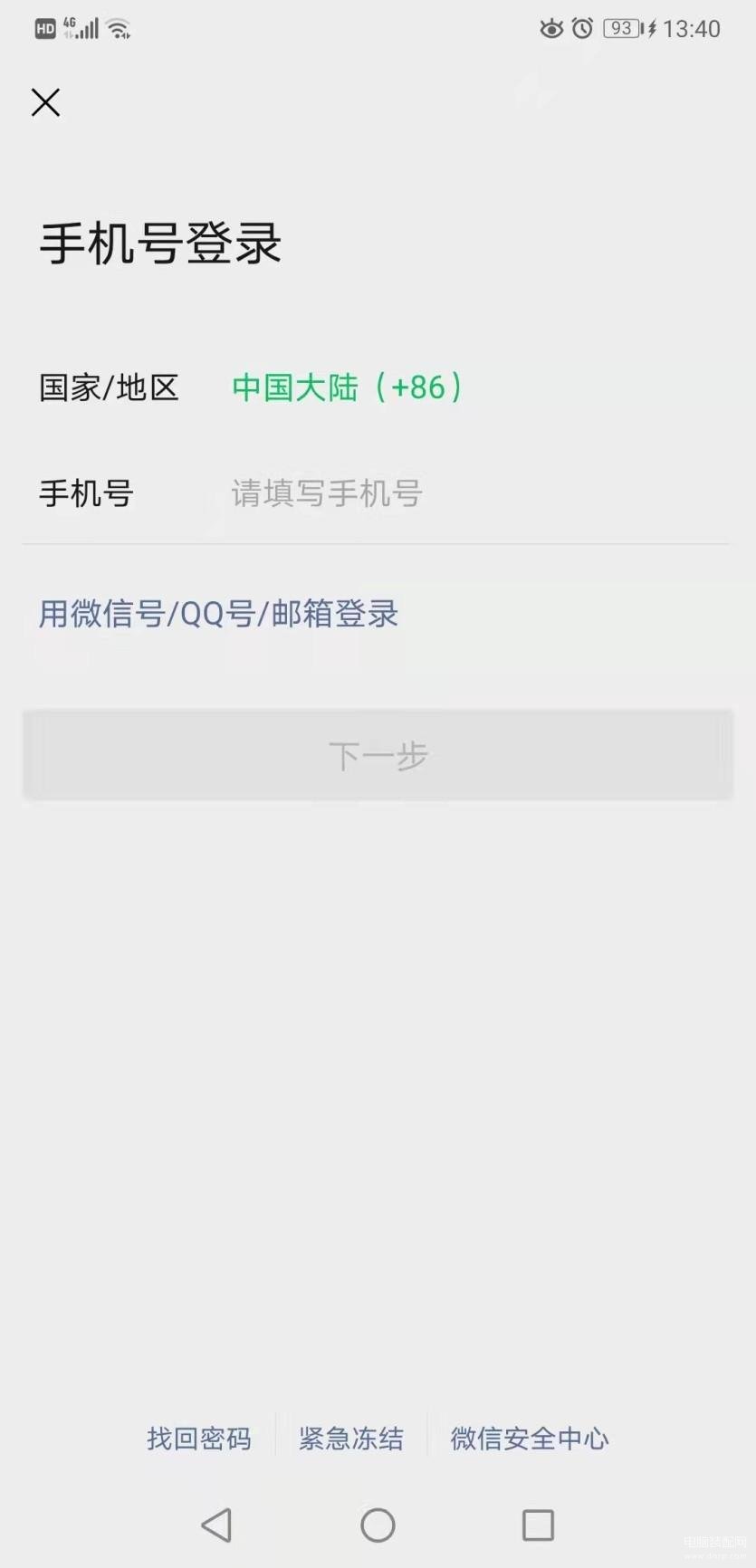Image resolution: width=756 pixels, height=1568 pixels.
Task: Open 找回密码 password recovery
Action: coord(199,1438)
